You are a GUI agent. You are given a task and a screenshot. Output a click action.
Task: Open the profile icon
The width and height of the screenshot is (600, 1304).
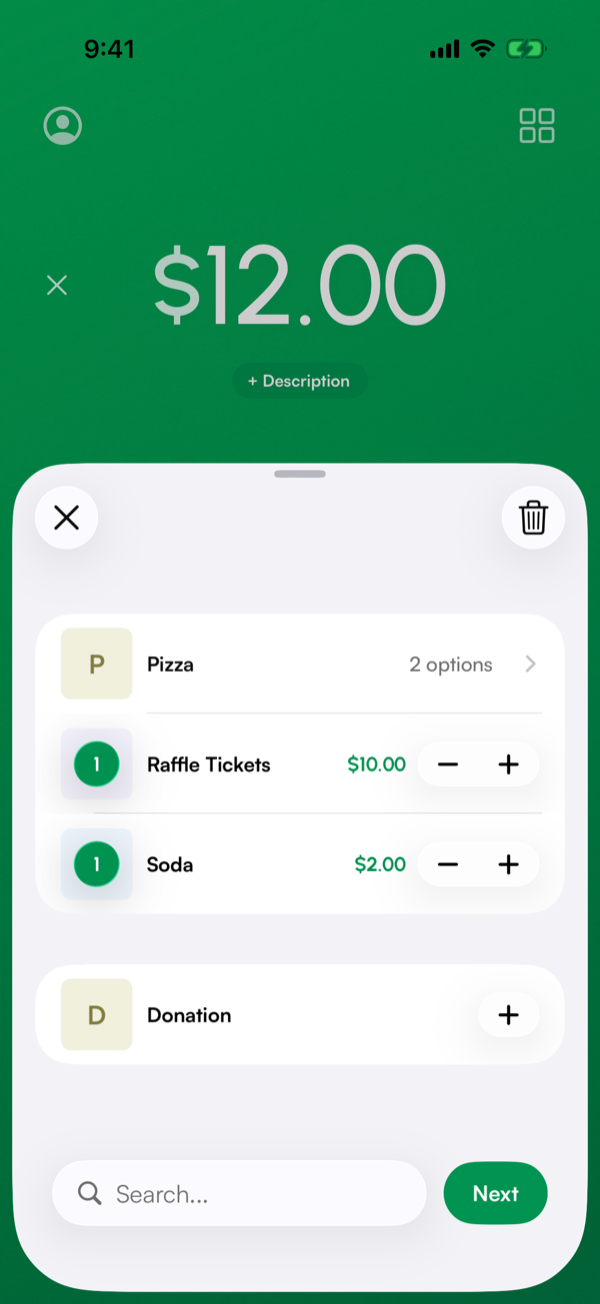(x=63, y=126)
